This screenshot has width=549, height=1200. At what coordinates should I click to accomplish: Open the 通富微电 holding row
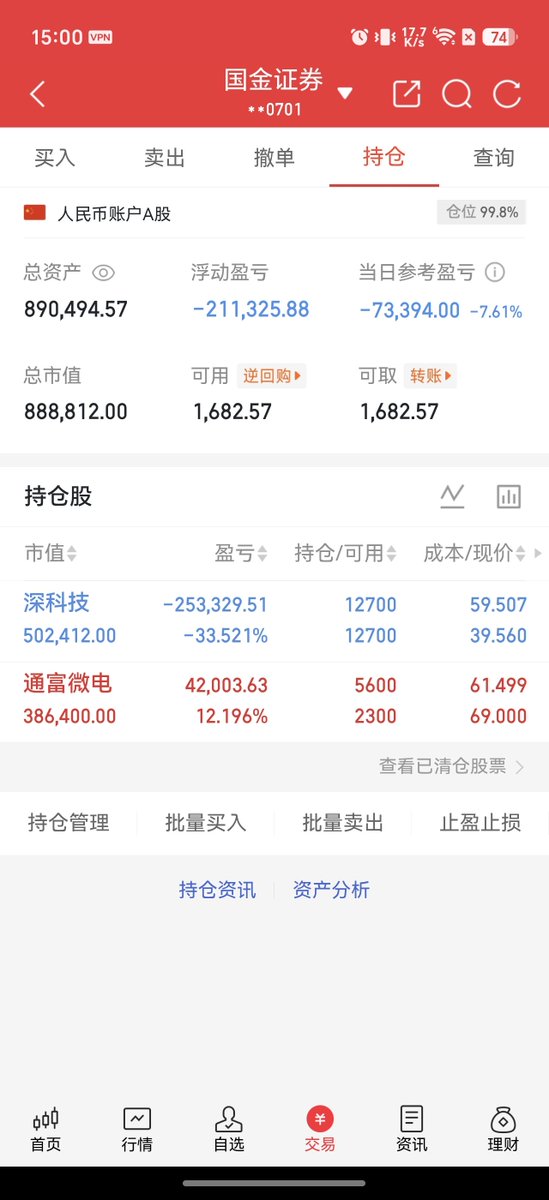click(x=274, y=701)
